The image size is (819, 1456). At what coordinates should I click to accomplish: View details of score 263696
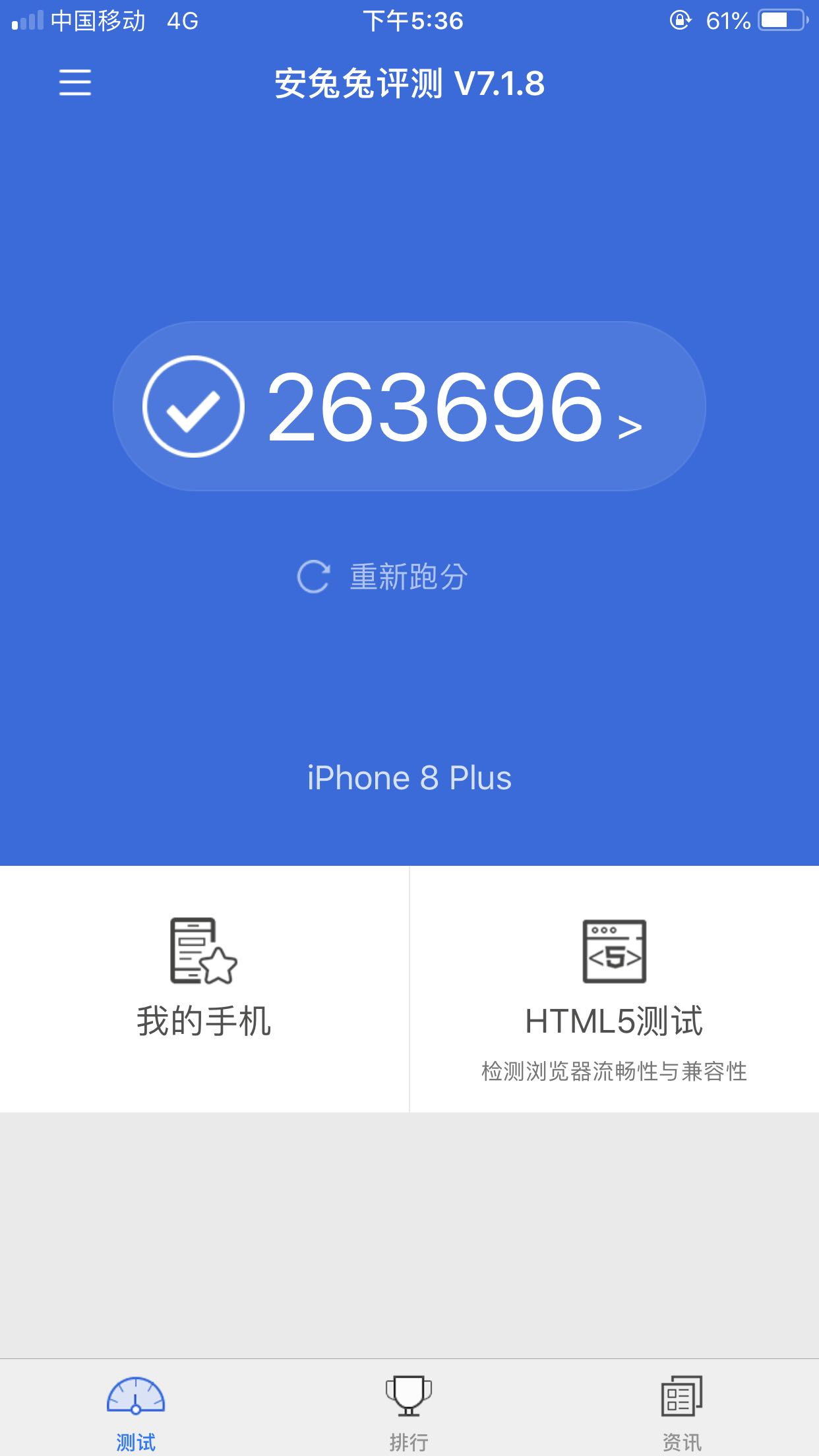409,406
